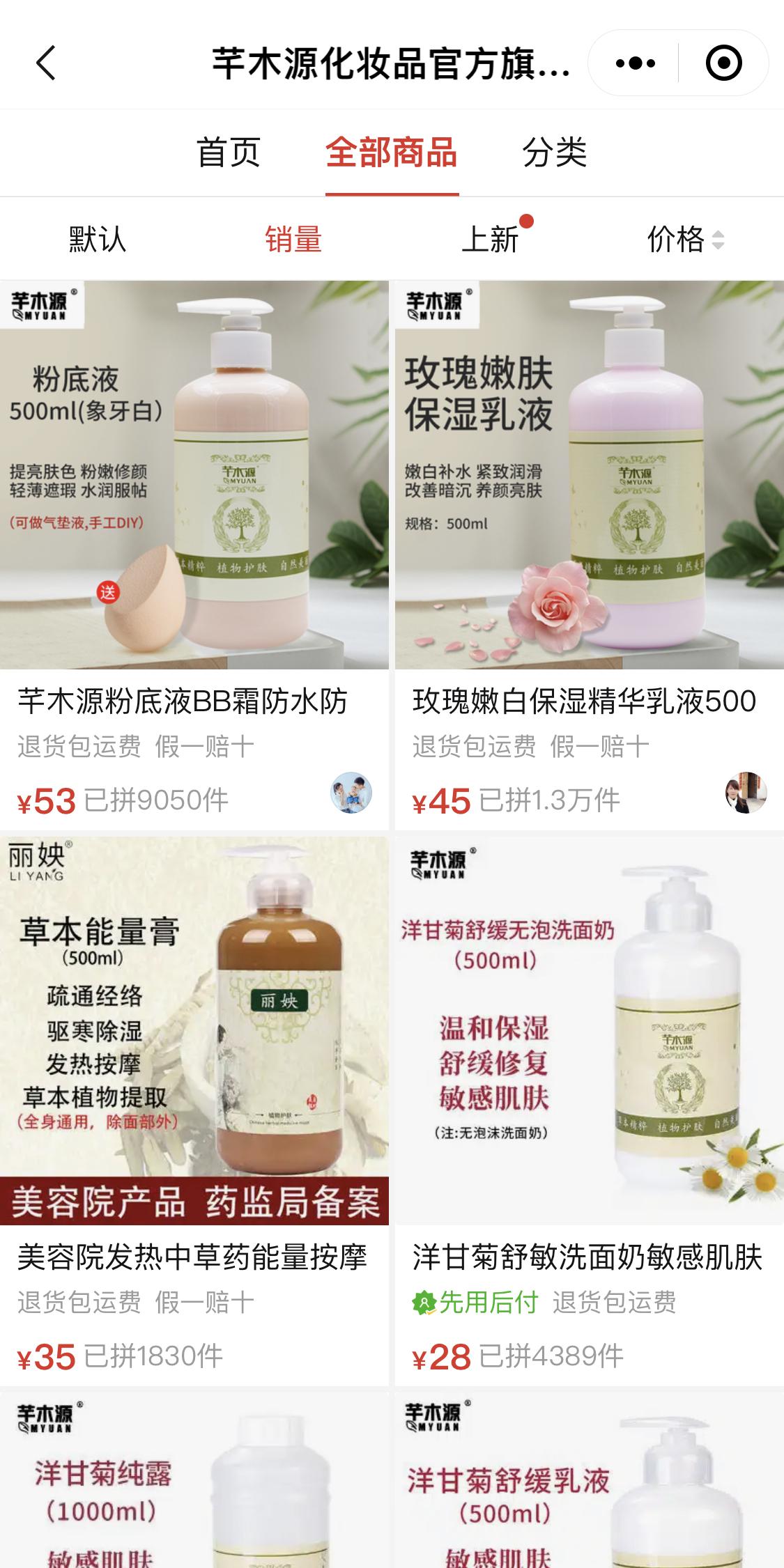The image size is (784, 1568).
Task: Show 上新 products
Action: (491, 240)
